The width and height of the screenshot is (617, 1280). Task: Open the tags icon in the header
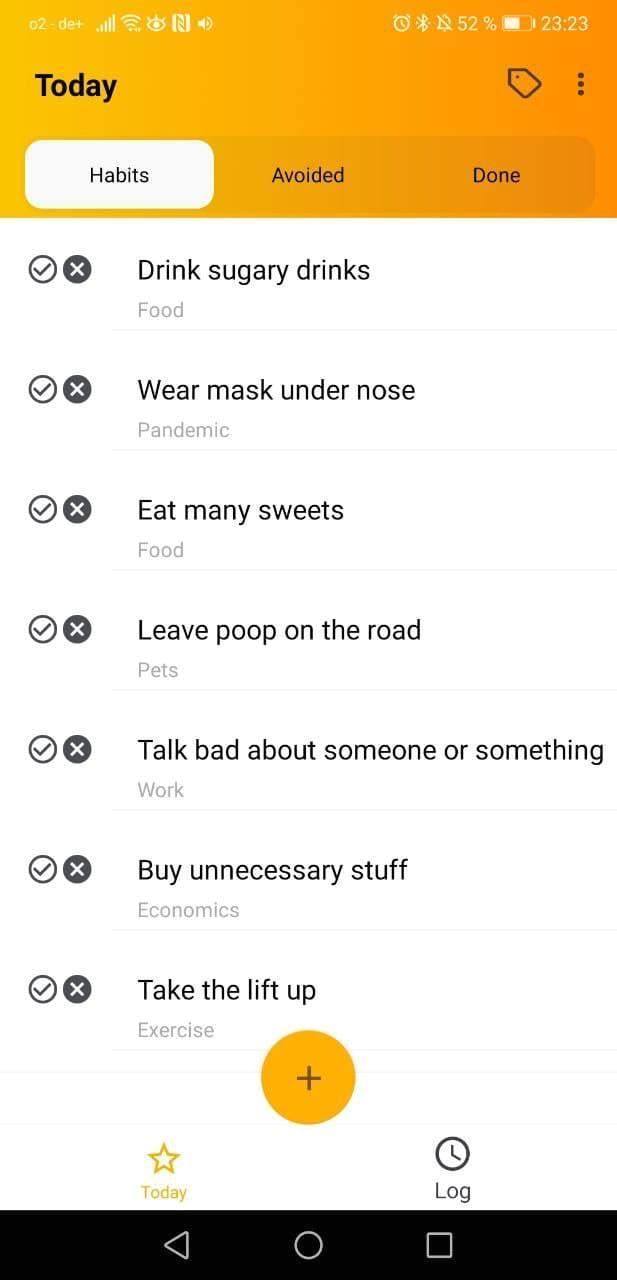pos(524,85)
